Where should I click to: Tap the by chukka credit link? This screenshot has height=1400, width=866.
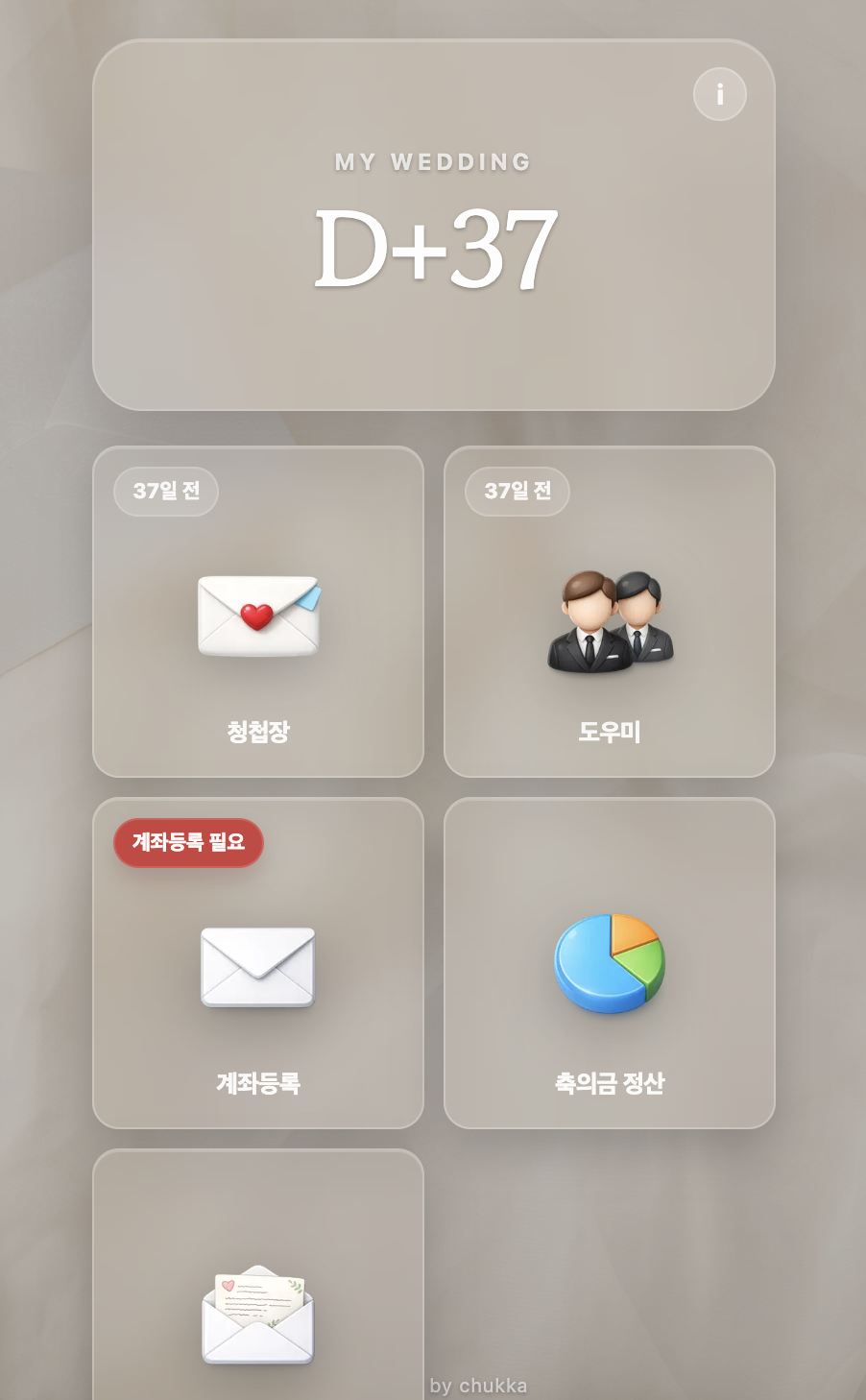point(480,1385)
